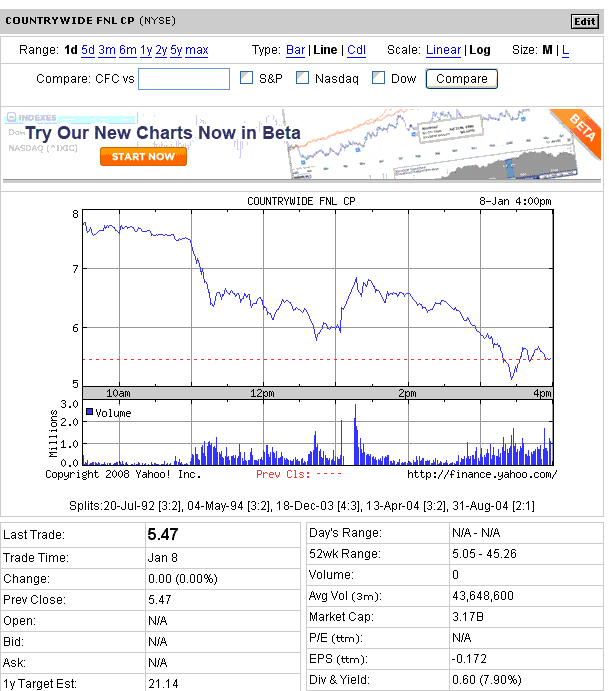This screenshot has height=691, width=609.
Task: Select the 5d range
Action: click(x=88, y=50)
